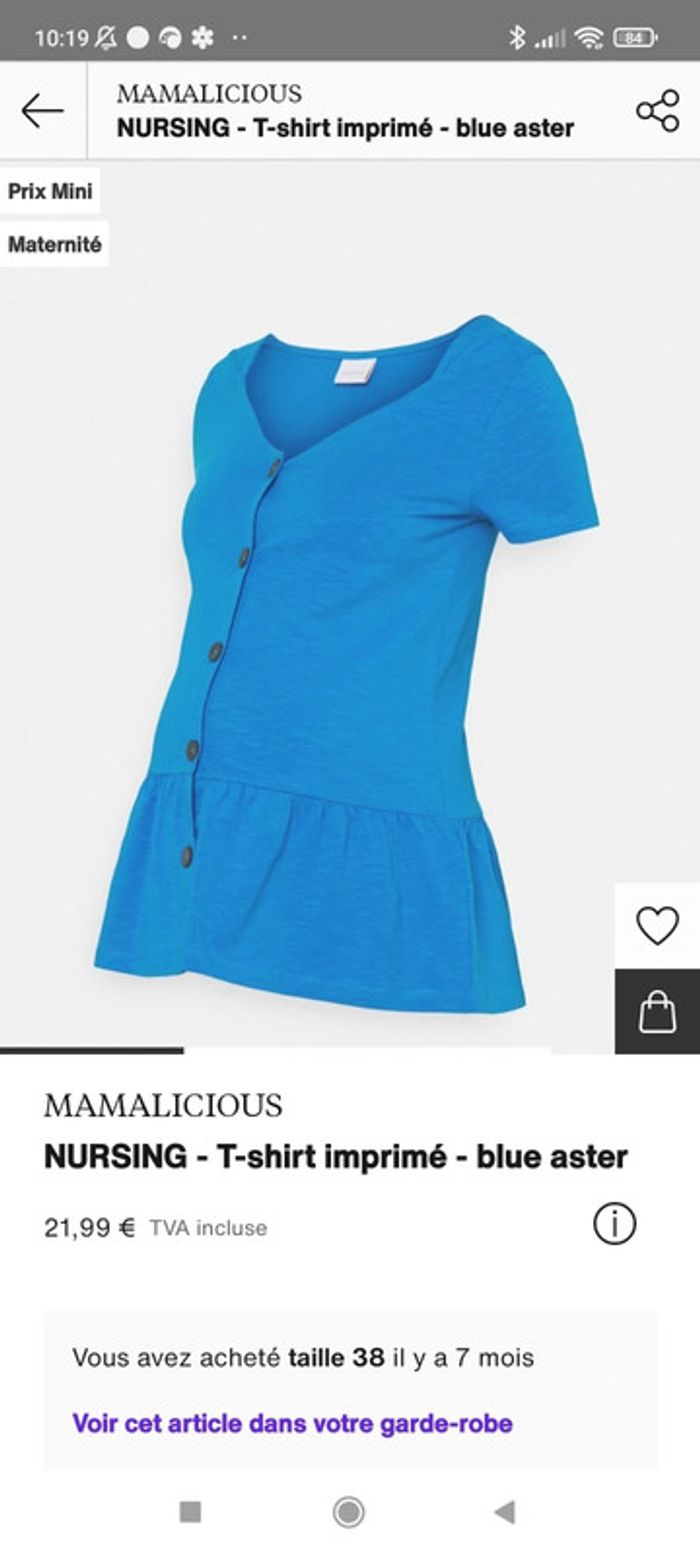Add the T-shirt to your wishlist
The image size is (700, 1556).
click(657, 927)
